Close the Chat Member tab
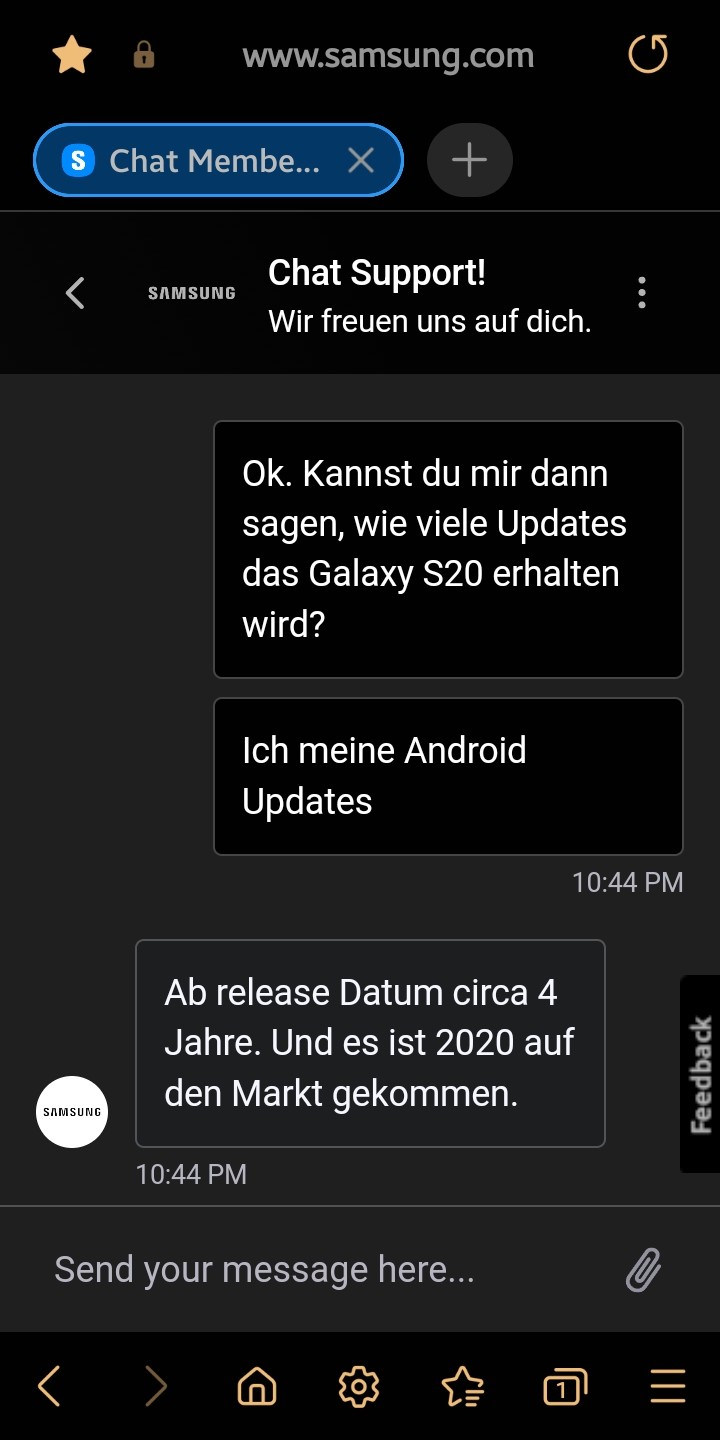The height and width of the screenshot is (1440, 720). tap(361, 160)
